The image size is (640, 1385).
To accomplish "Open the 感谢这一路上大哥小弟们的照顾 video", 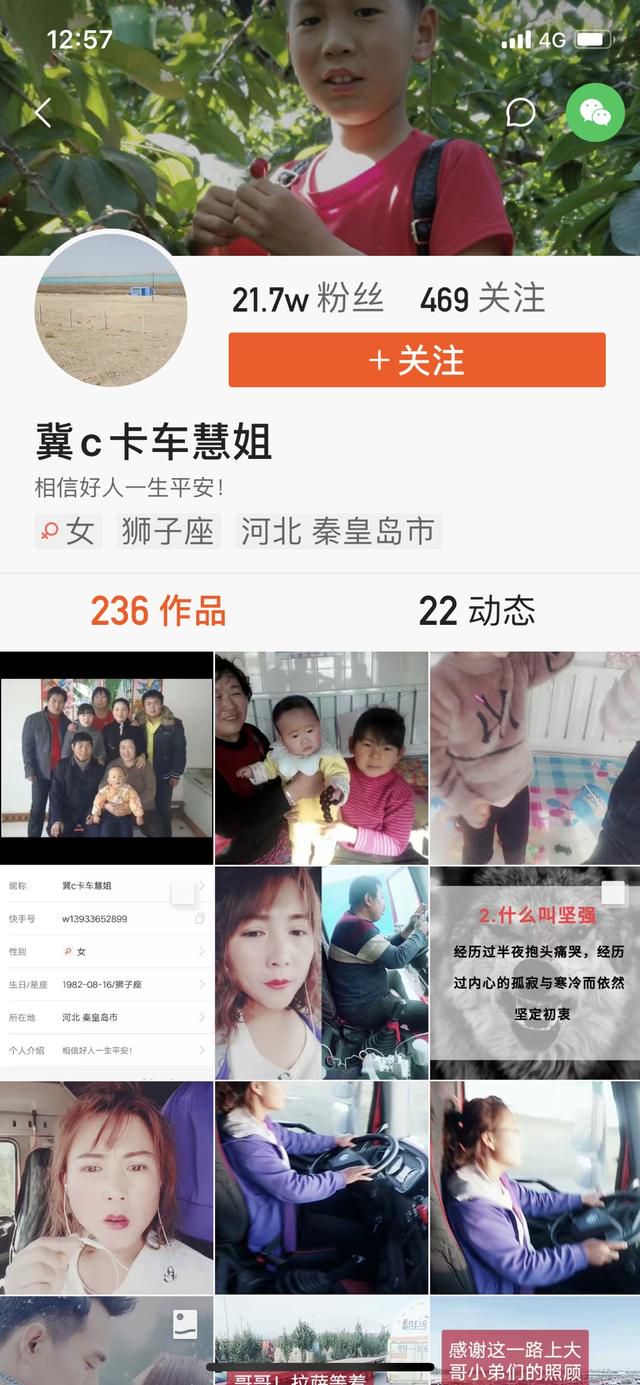I will [535, 1340].
